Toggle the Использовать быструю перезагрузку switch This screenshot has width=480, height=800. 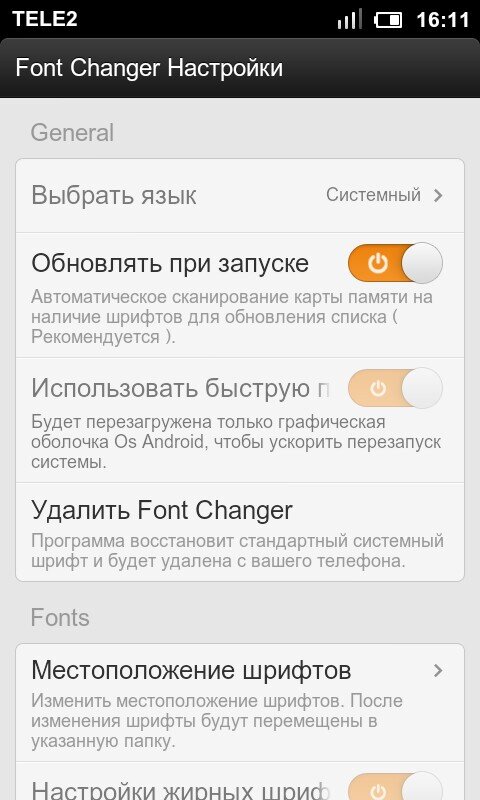click(x=395, y=388)
